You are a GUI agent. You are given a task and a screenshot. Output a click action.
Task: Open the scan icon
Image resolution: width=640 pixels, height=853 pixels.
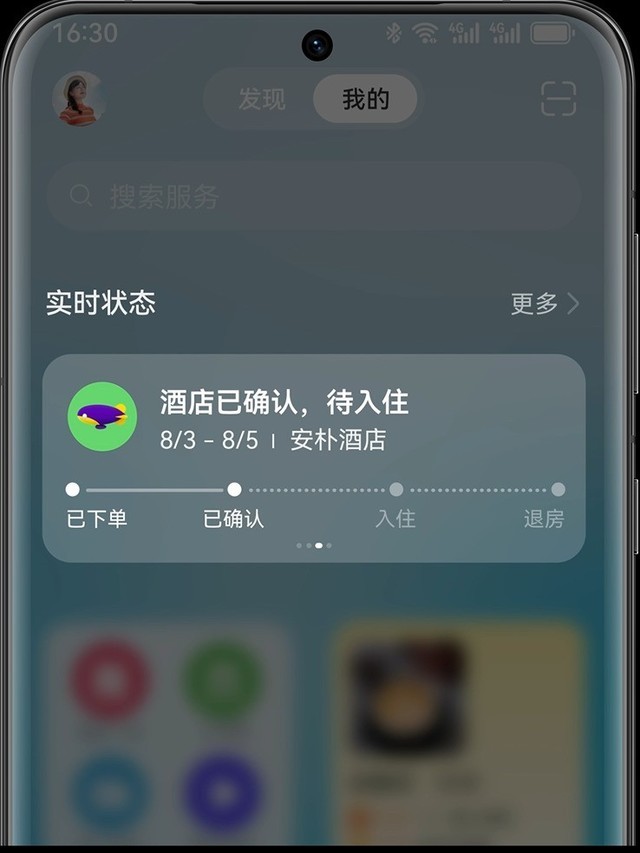(559, 99)
